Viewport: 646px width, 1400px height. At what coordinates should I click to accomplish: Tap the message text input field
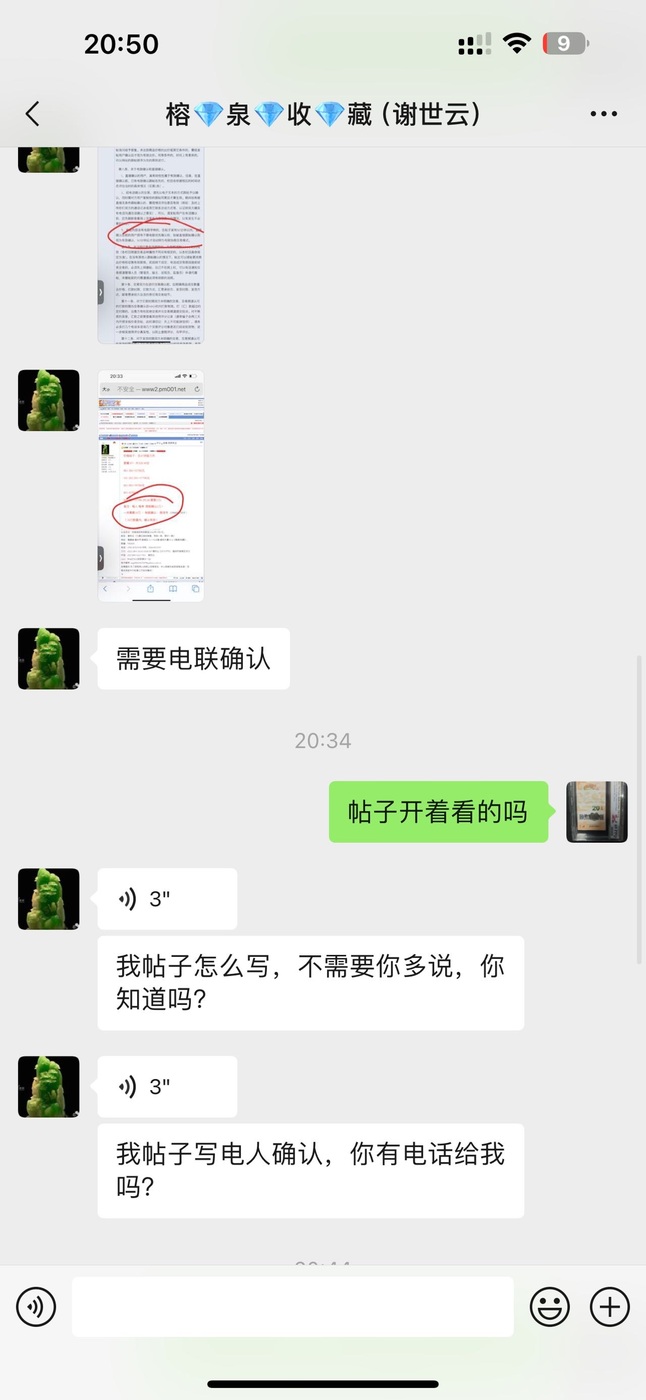[292, 1307]
